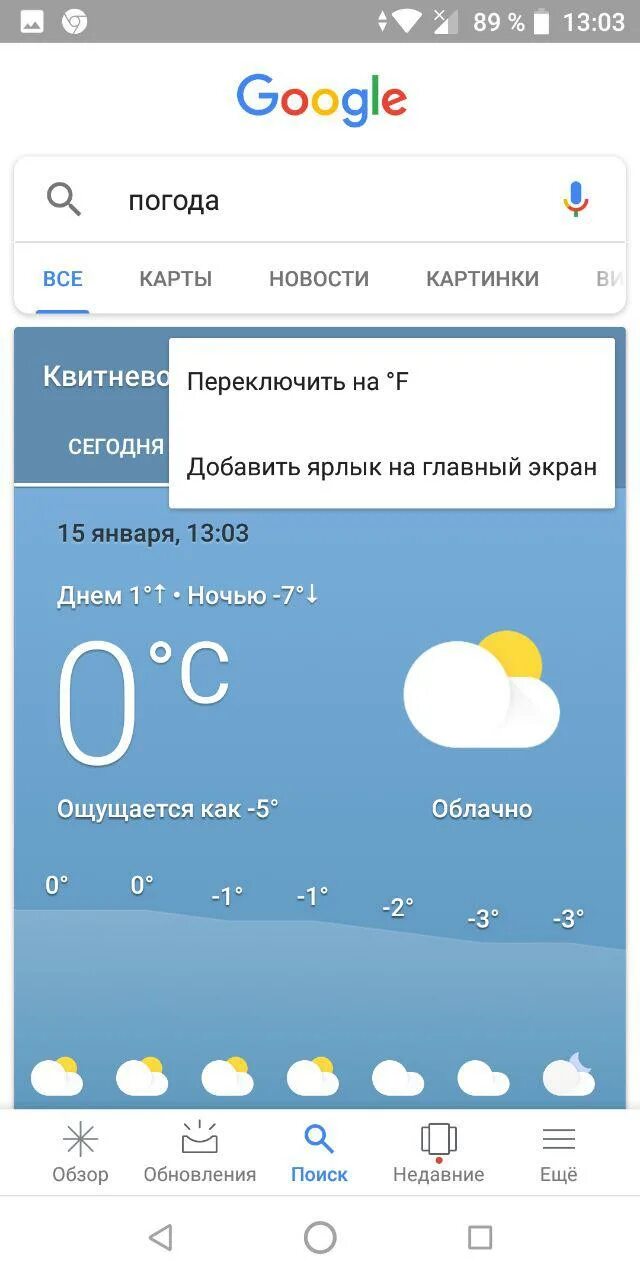Screen dimensions: 640x1280
Task: Tap the microphone voice search icon
Action: 575,200
